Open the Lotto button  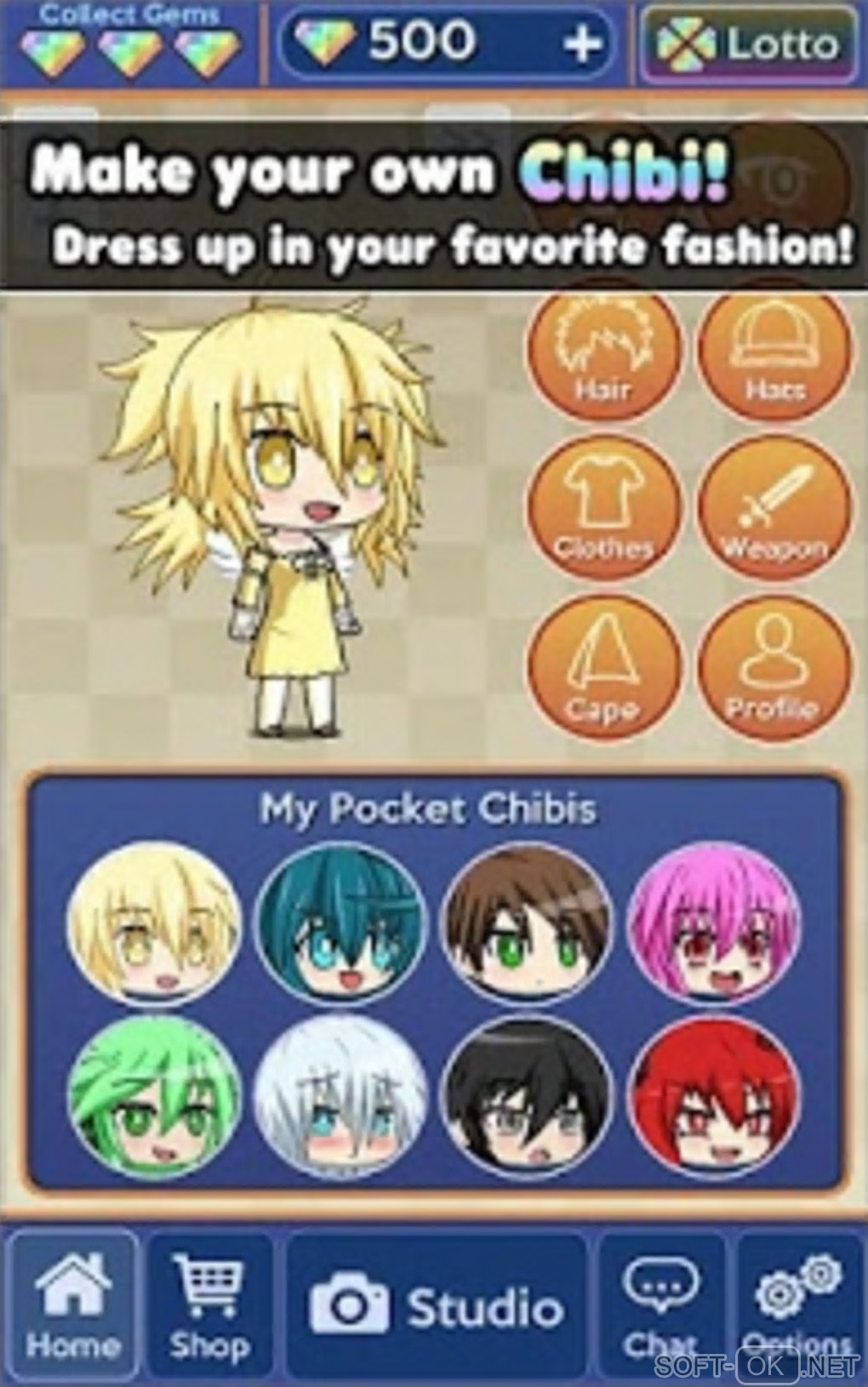click(749, 44)
